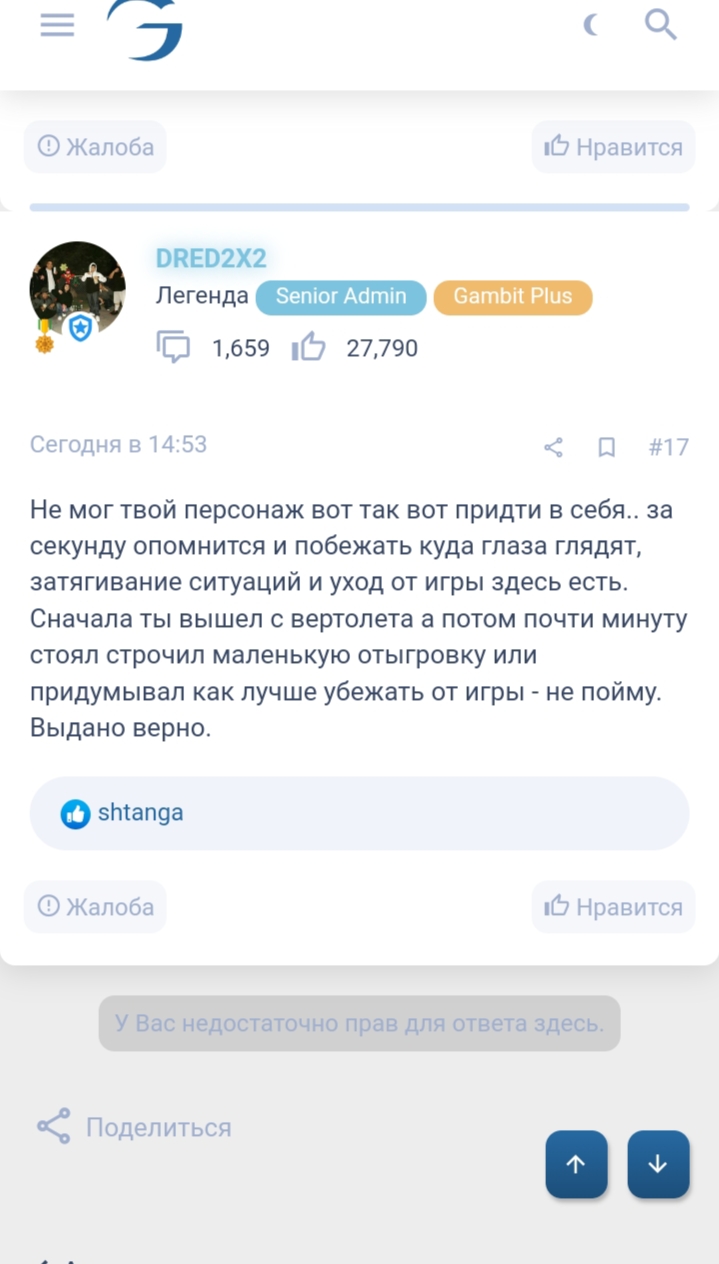Like the previous post above
719x1264 pixels.
click(613, 147)
